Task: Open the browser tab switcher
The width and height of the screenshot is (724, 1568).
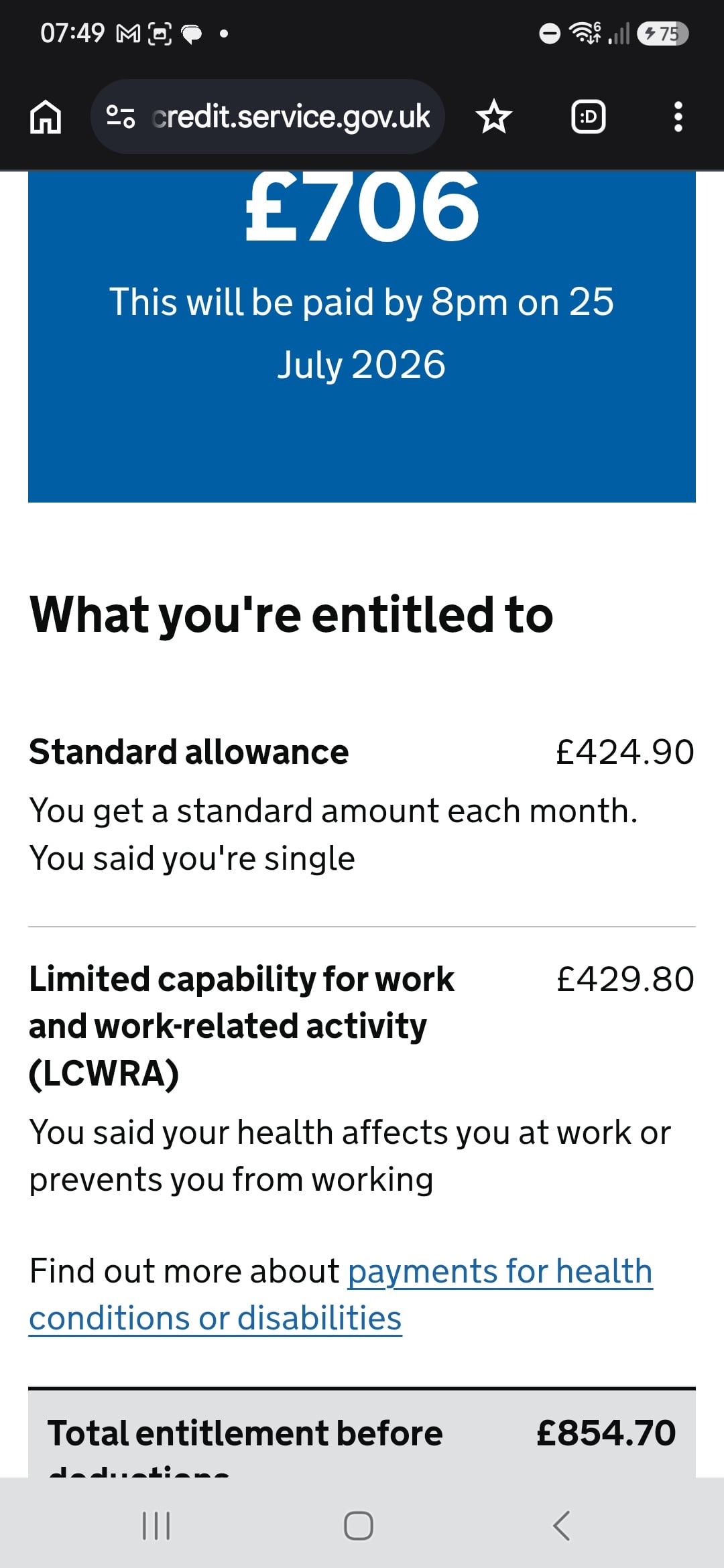Action: [588, 117]
